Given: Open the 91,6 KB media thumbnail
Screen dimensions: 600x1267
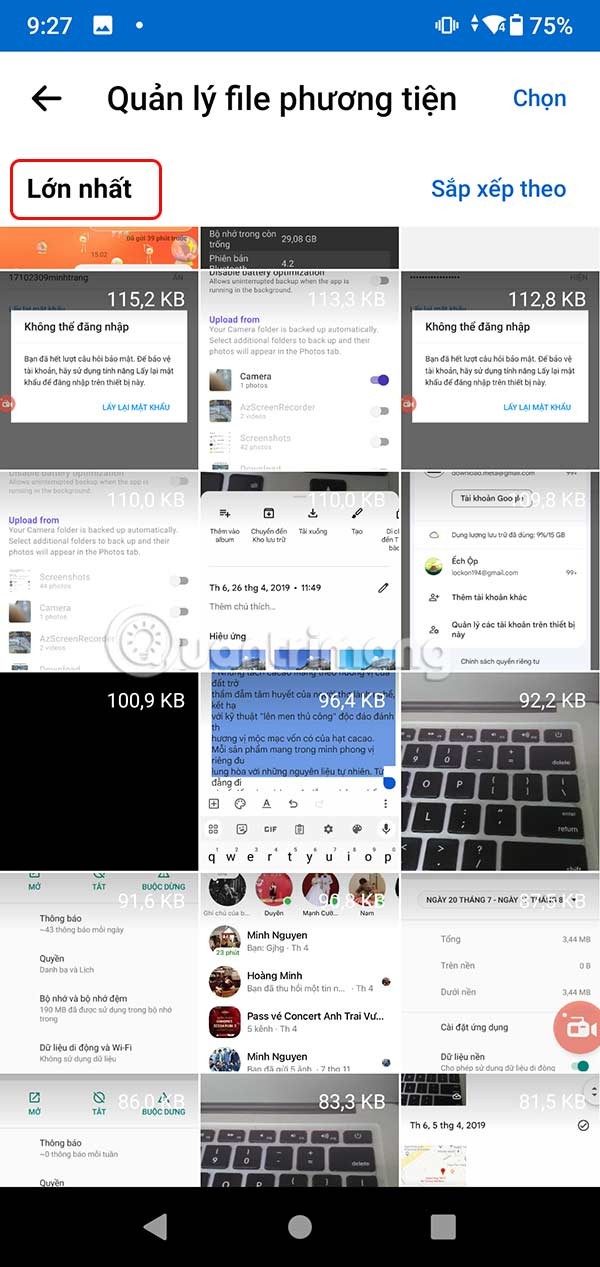Looking at the screenshot, I should pyautogui.click(x=99, y=971).
